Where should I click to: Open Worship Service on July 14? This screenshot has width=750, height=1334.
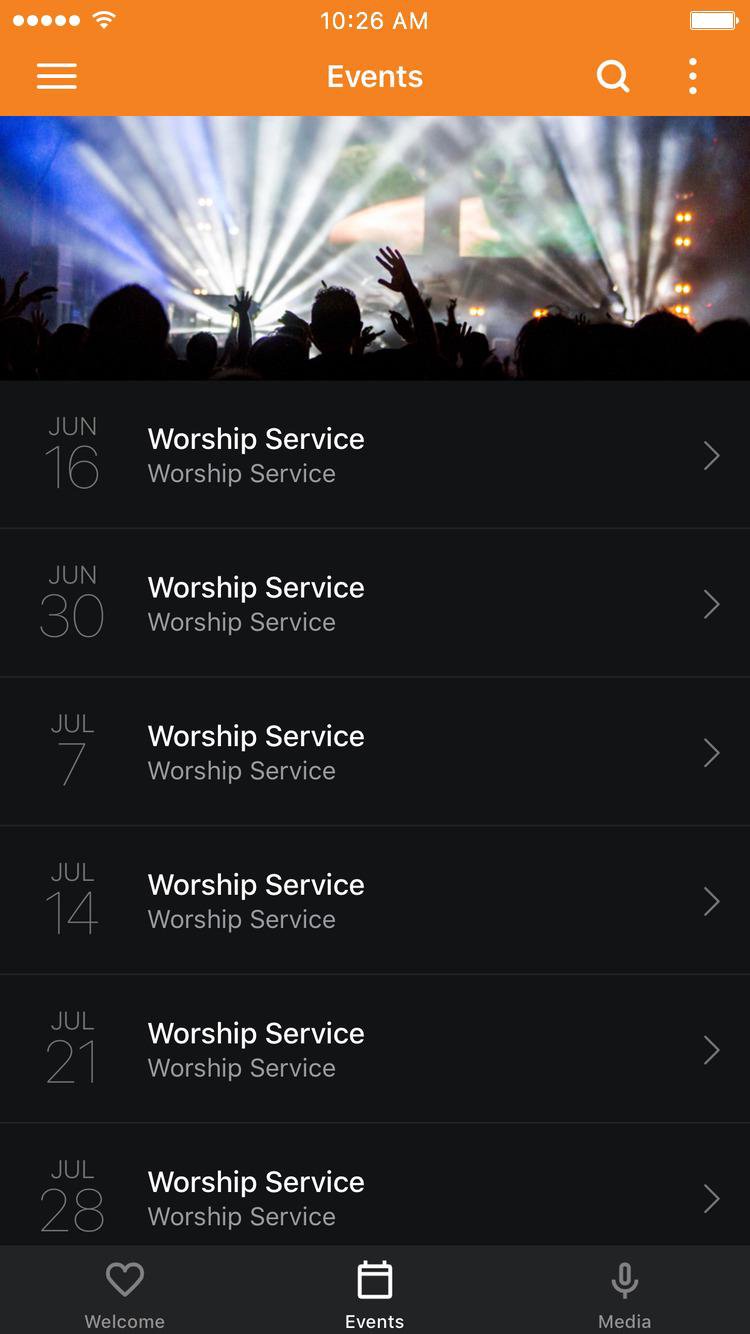375,900
